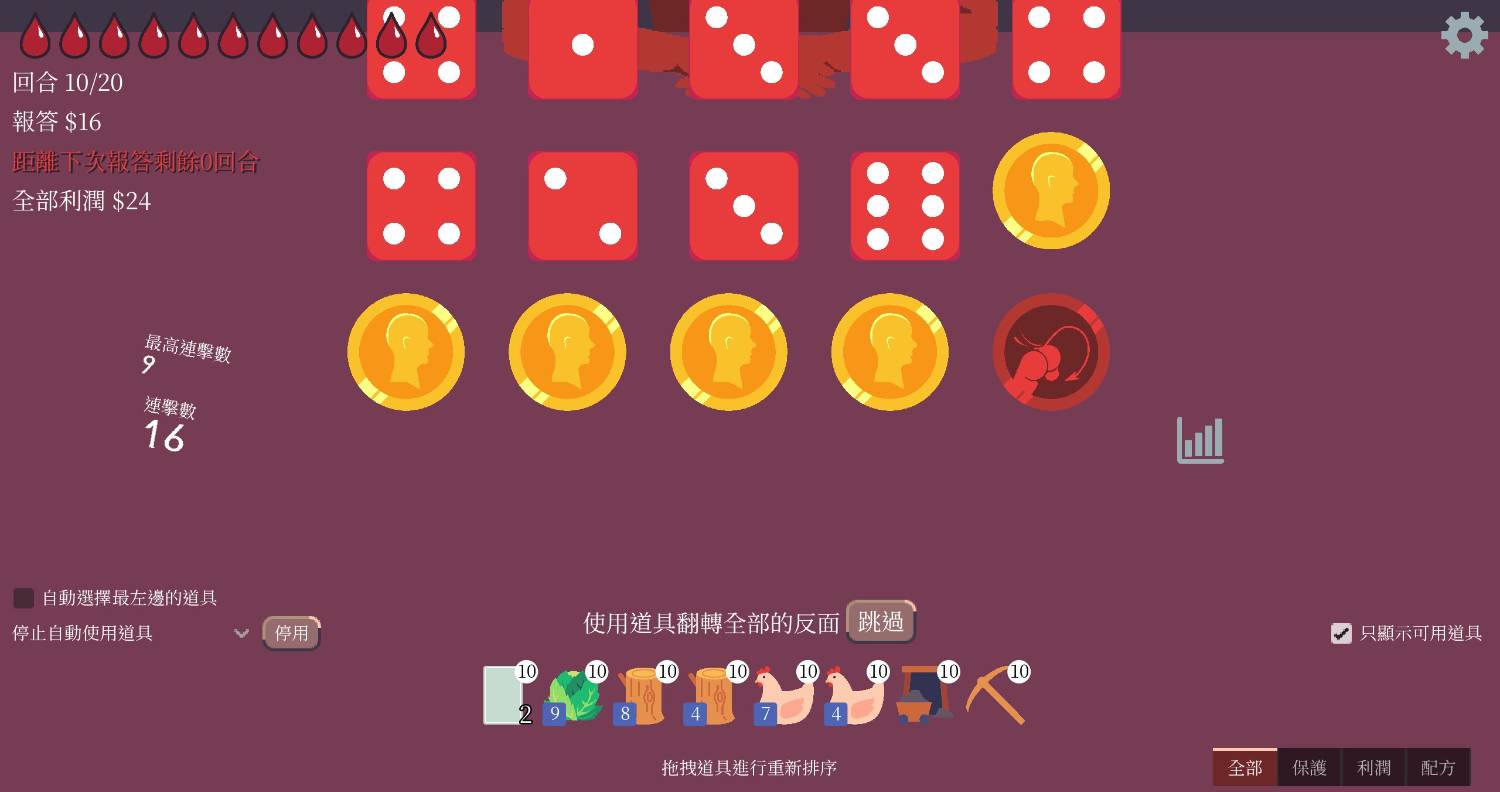This screenshot has height=792, width=1500.
Task: Select the card item marked 2
Action: point(503,695)
